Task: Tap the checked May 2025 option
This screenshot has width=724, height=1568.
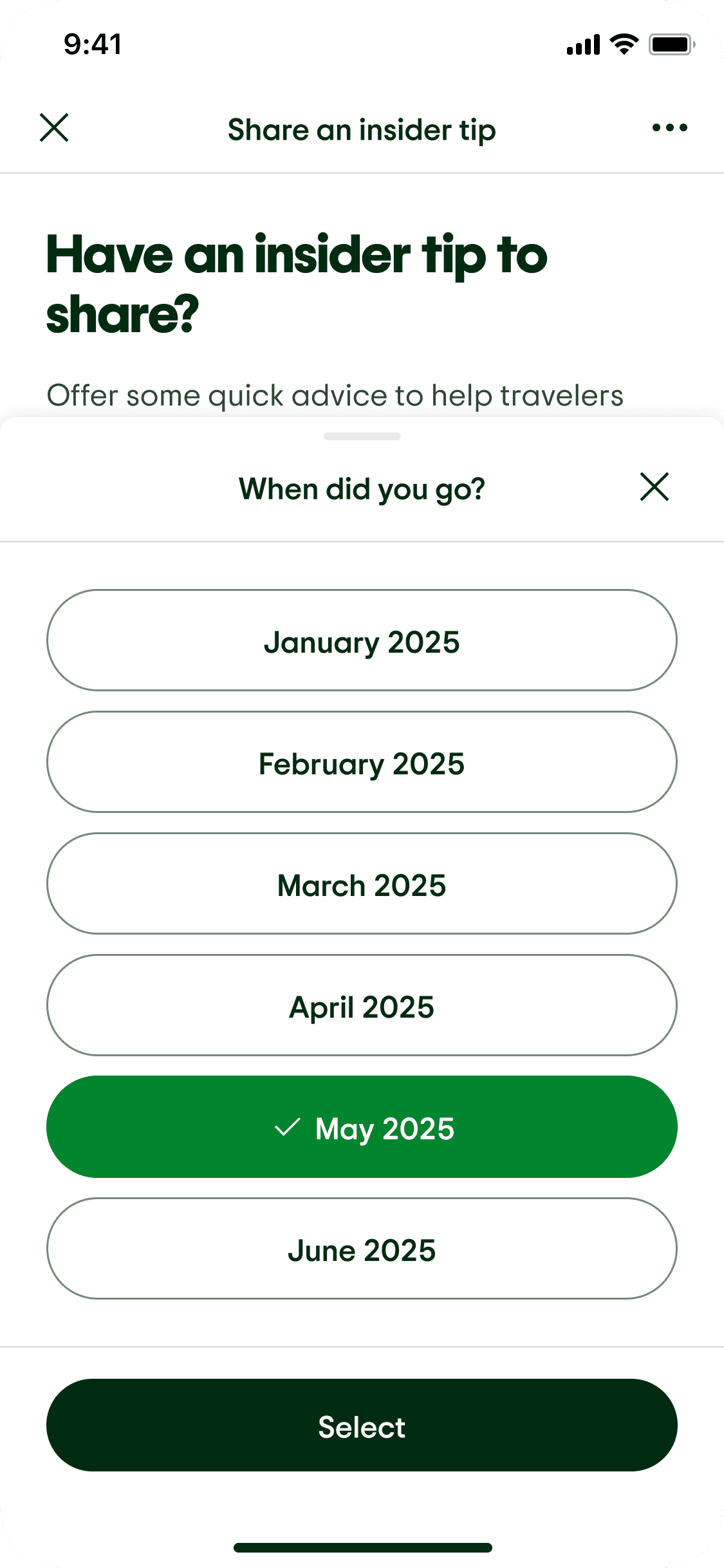Action: pyautogui.click(x=362, y=1127)
